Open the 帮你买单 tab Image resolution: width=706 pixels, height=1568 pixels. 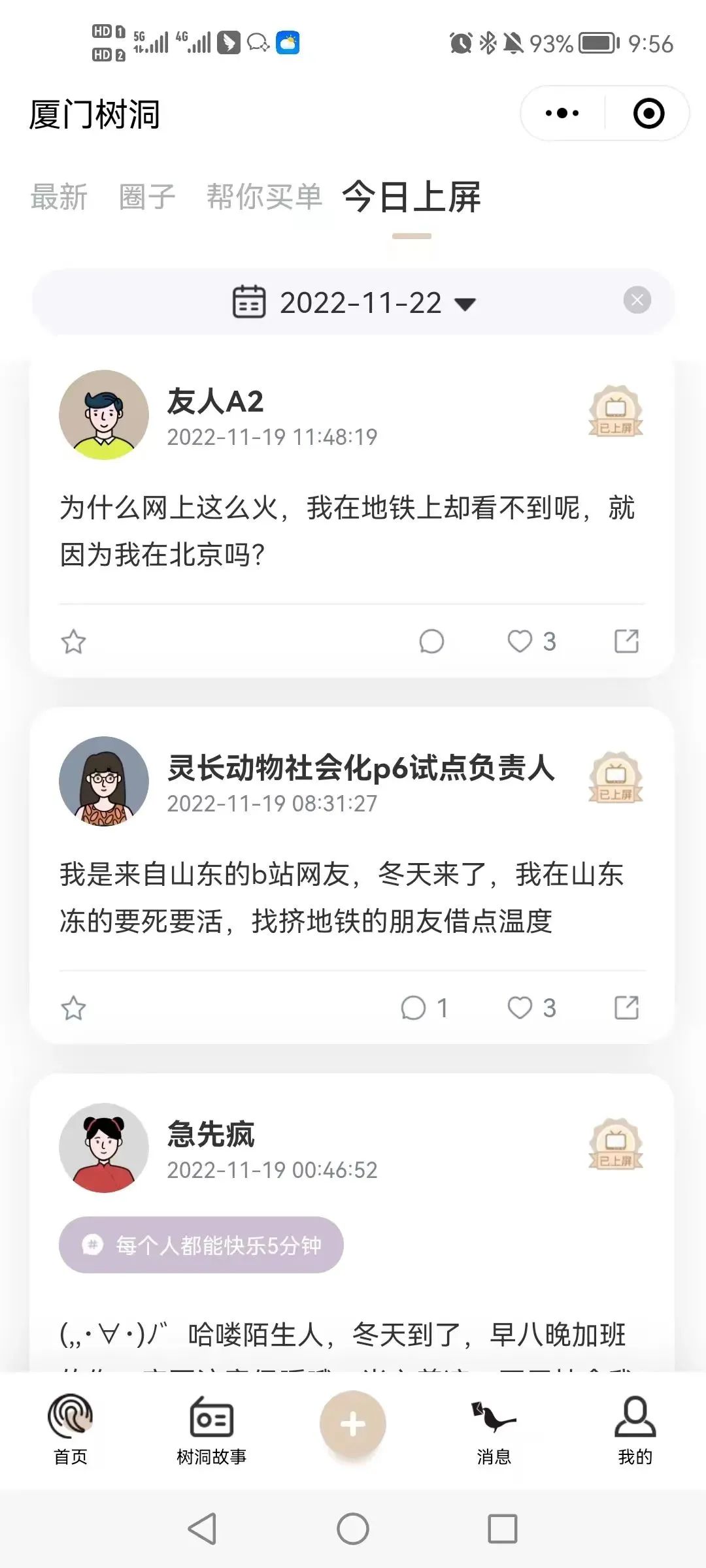(264, 197)
